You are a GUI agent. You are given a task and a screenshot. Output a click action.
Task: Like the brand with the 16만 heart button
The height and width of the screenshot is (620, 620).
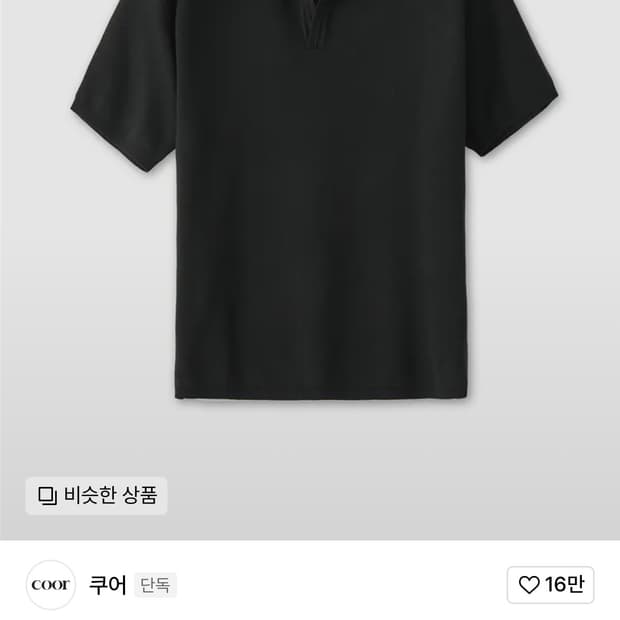pos(550,585)
